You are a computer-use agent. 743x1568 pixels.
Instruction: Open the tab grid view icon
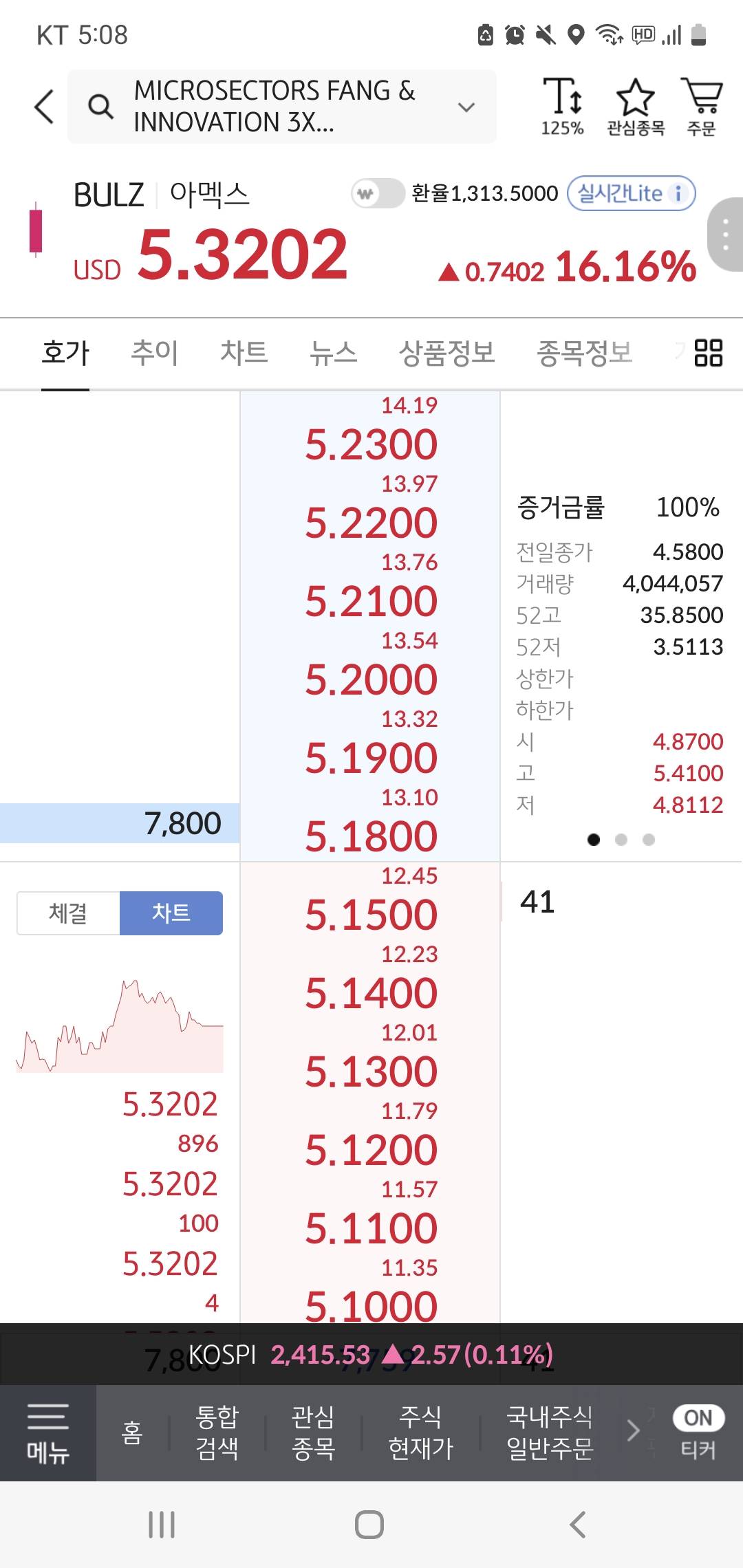point(708,353)
